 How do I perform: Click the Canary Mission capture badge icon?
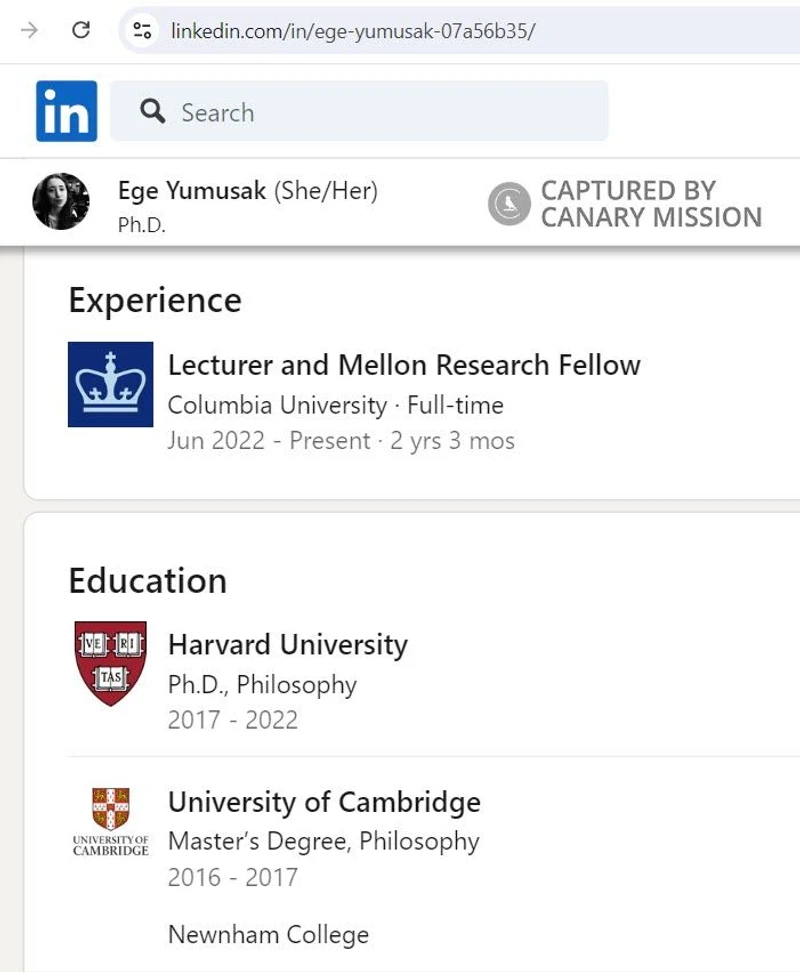[x=509, y=203]
